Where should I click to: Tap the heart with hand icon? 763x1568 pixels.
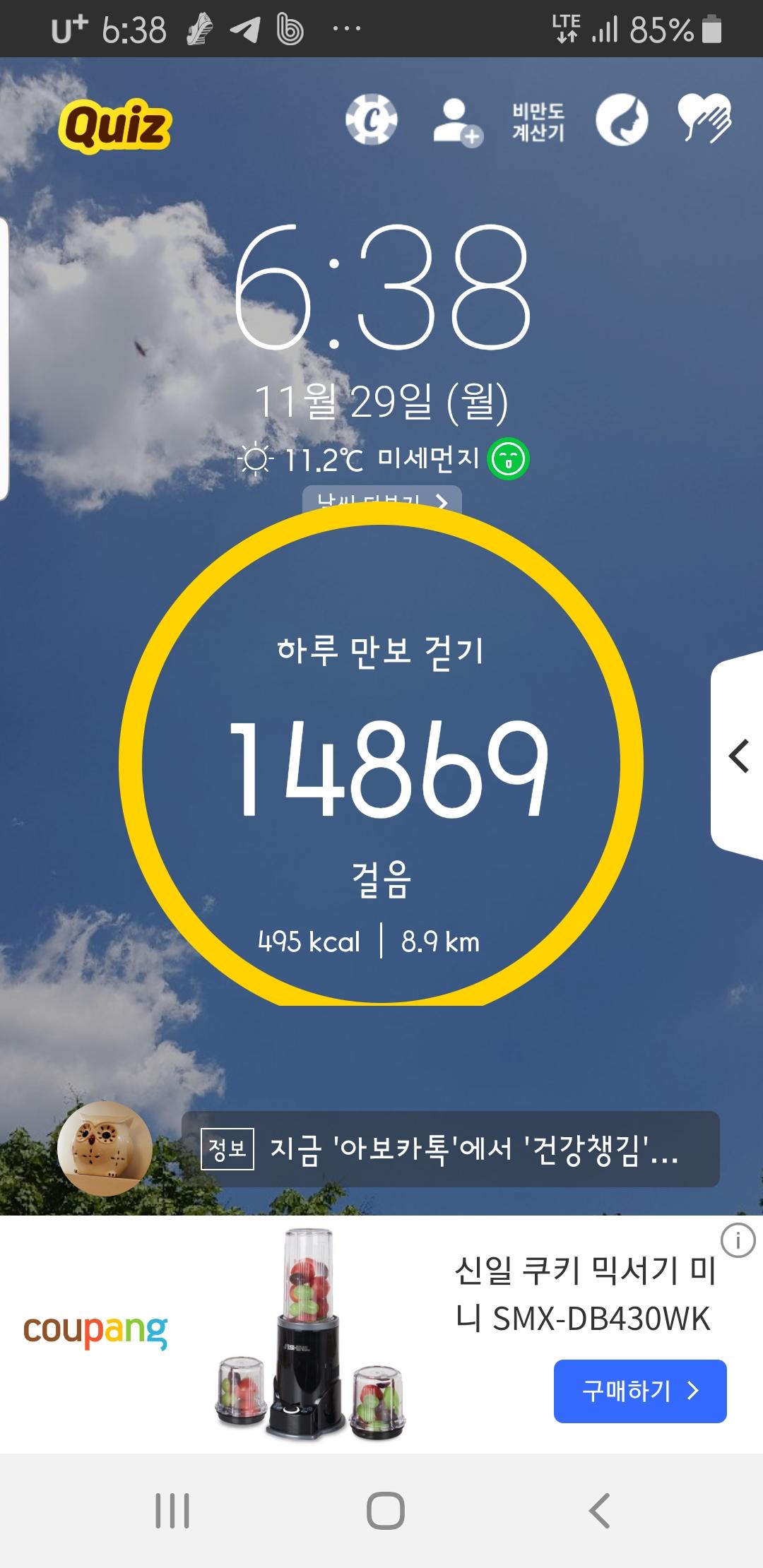[x=704, y=119]
